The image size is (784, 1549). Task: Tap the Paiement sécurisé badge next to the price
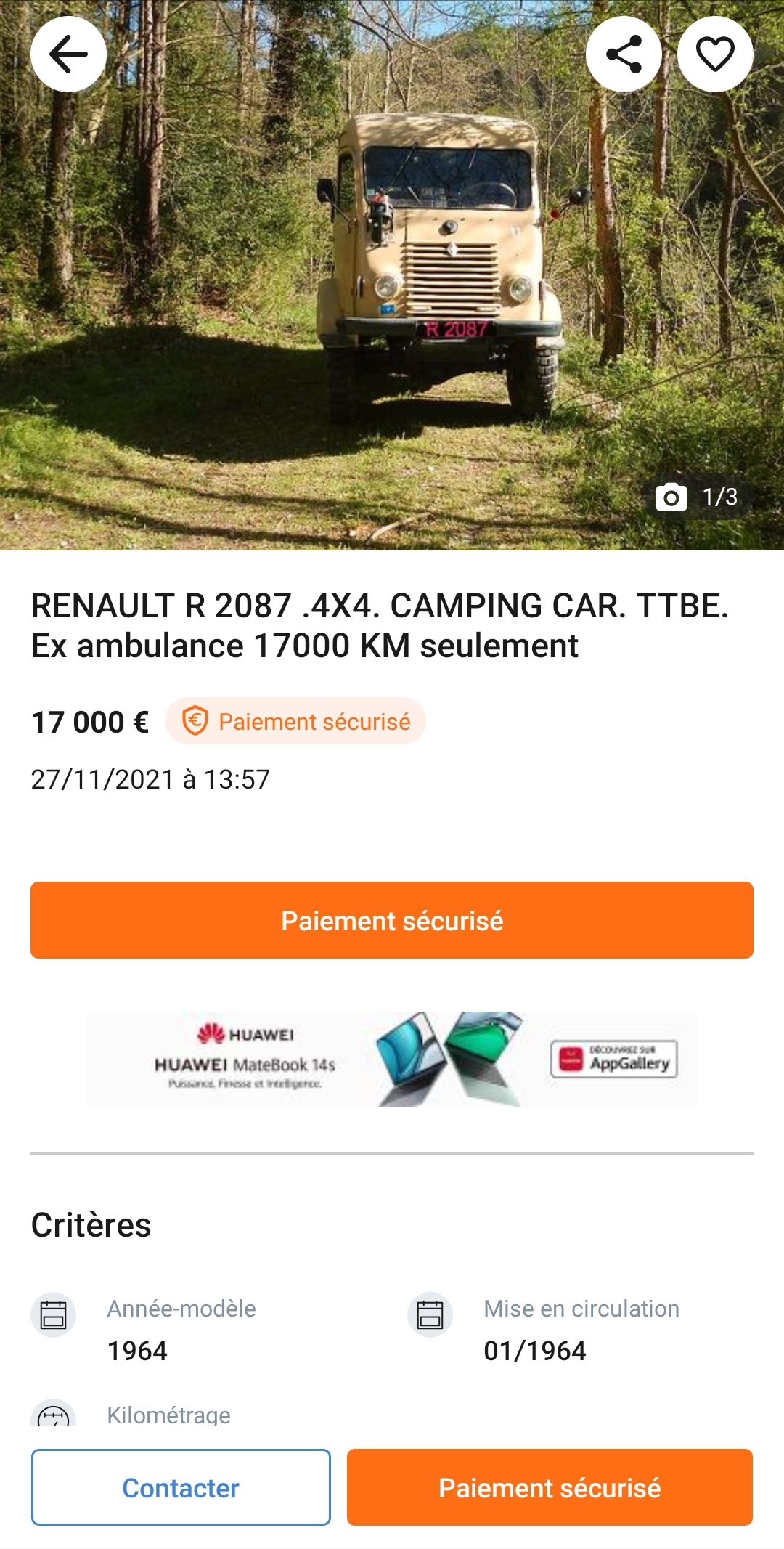[x=295, y=721]
